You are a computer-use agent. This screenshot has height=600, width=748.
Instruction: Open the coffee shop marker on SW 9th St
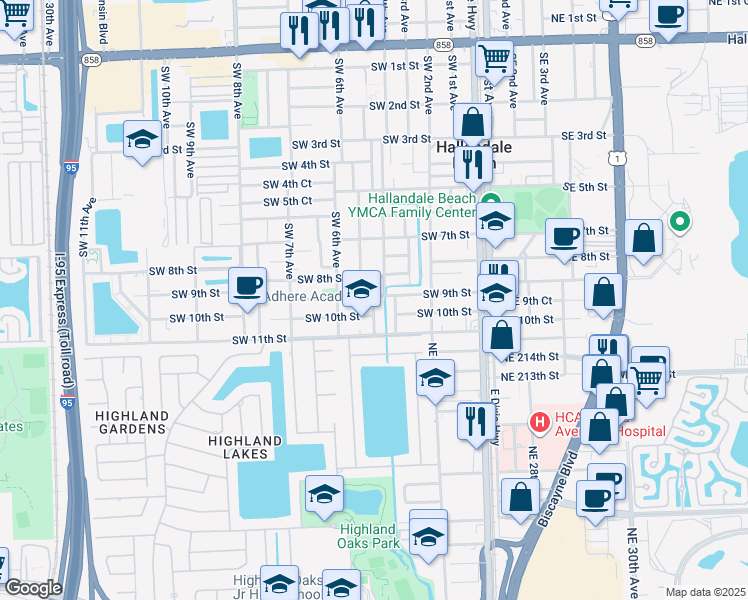pos(247,287)
